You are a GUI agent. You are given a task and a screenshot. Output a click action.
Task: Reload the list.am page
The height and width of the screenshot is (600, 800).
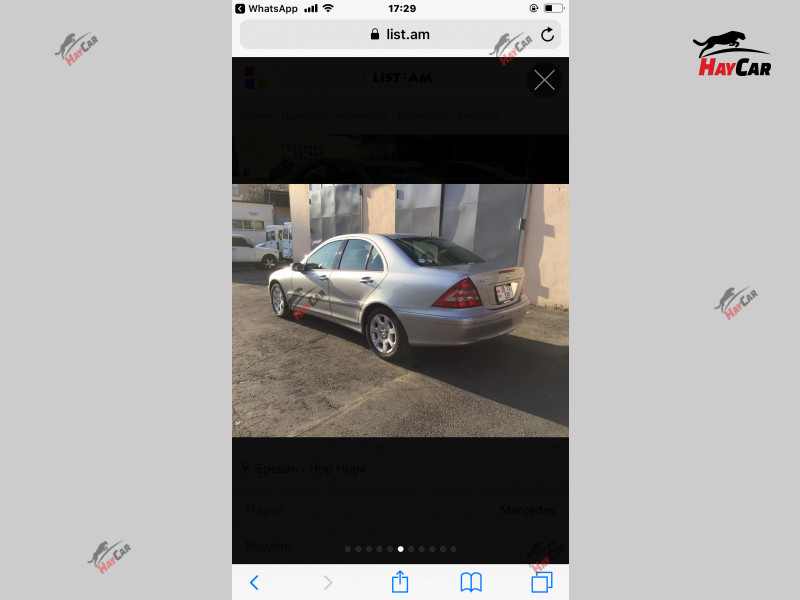point(547,34)
